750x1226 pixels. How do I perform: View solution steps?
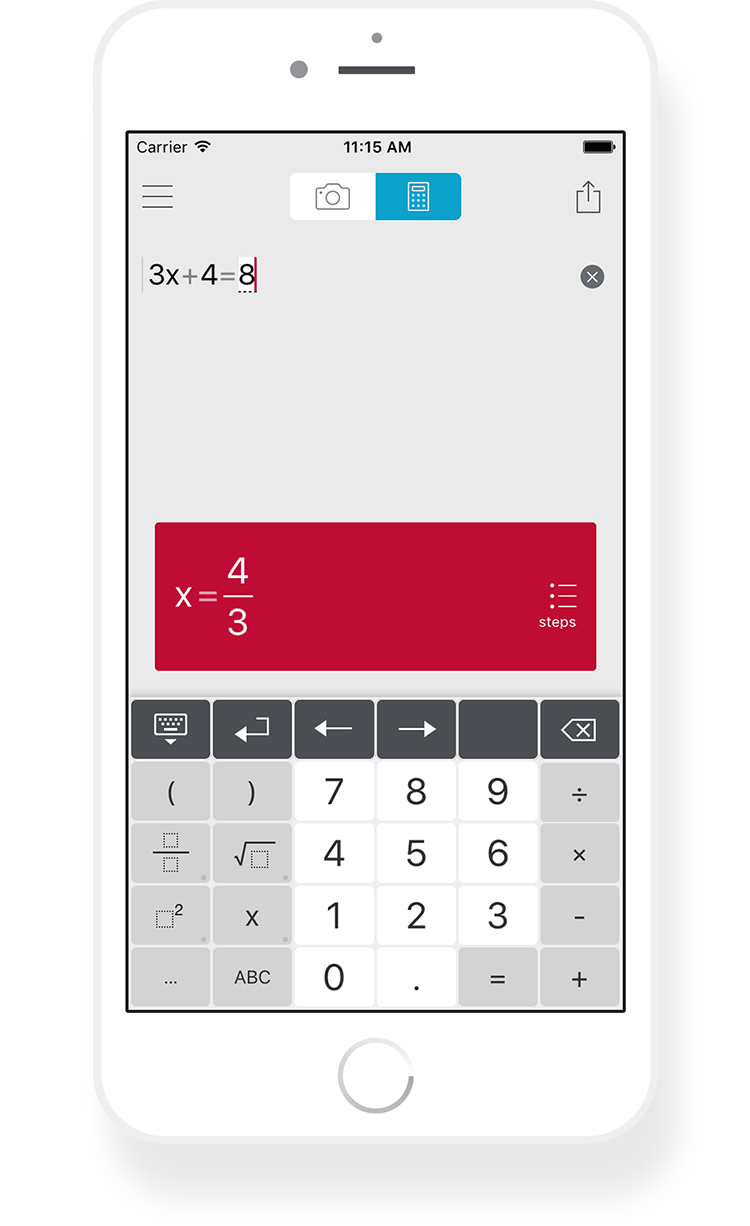click(x=557, y=604)
